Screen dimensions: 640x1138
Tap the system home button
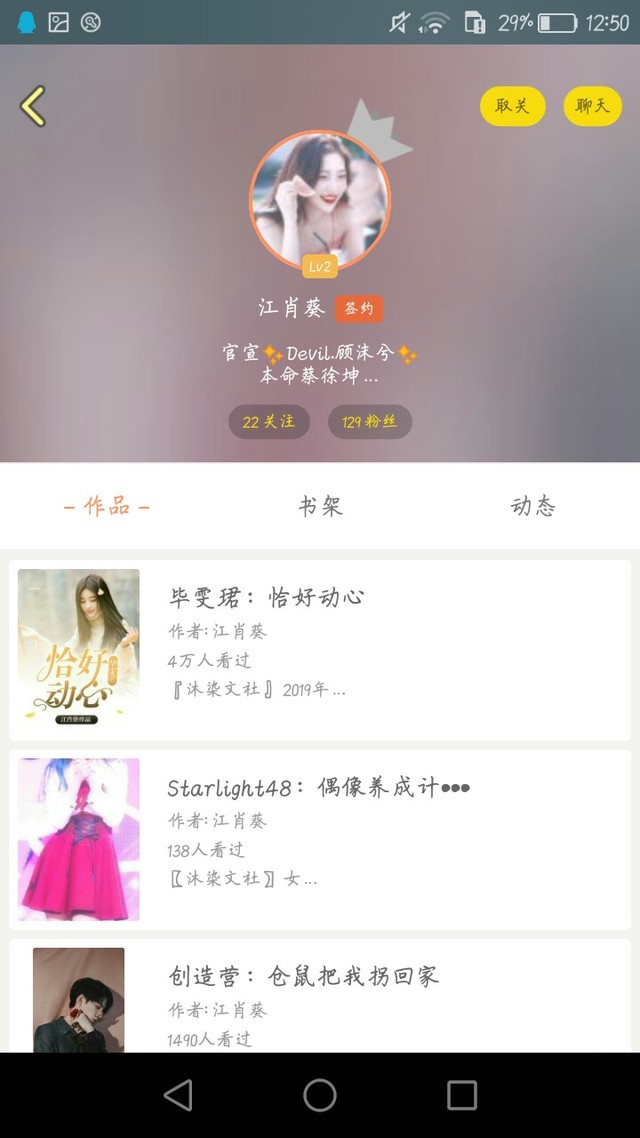320,1095
